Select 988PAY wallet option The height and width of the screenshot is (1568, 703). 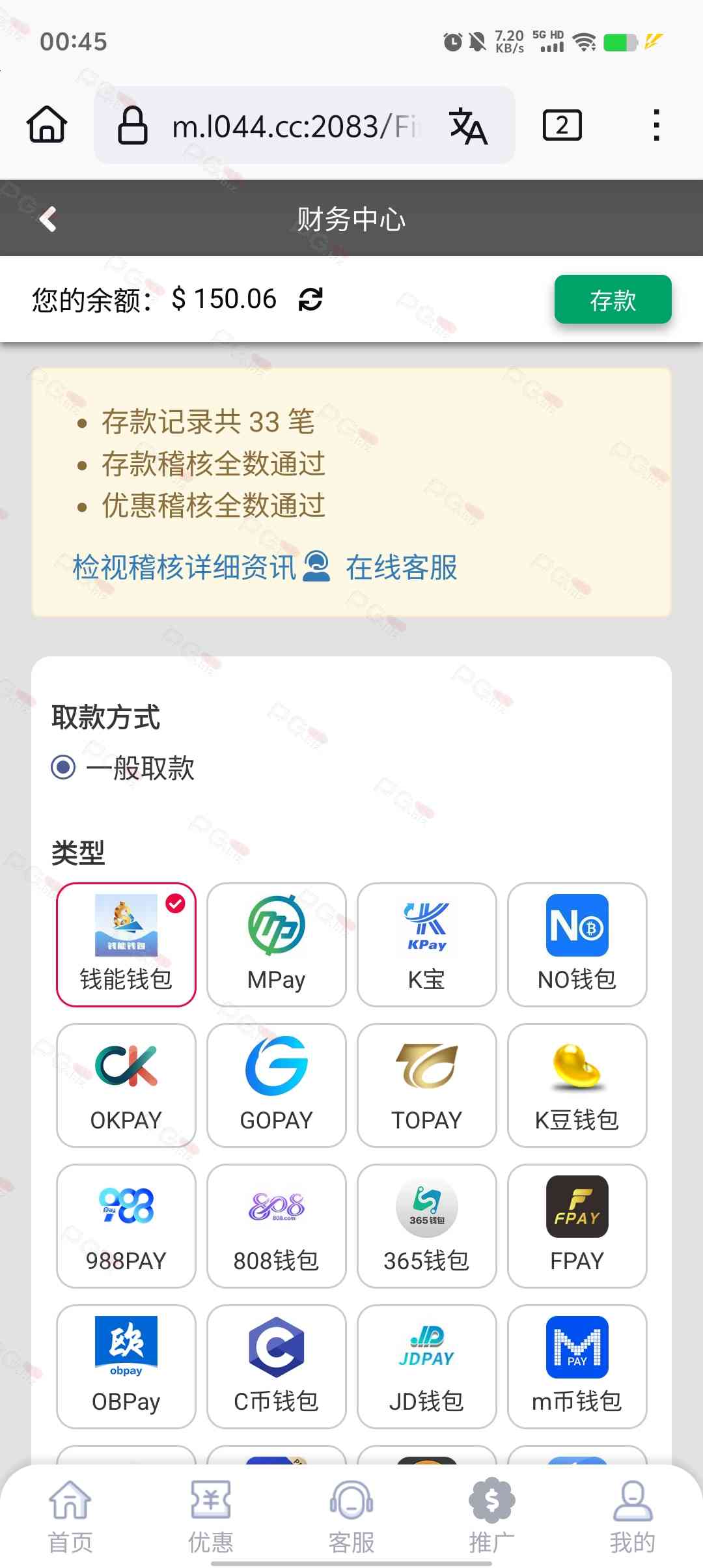[x=126, y=1225]
